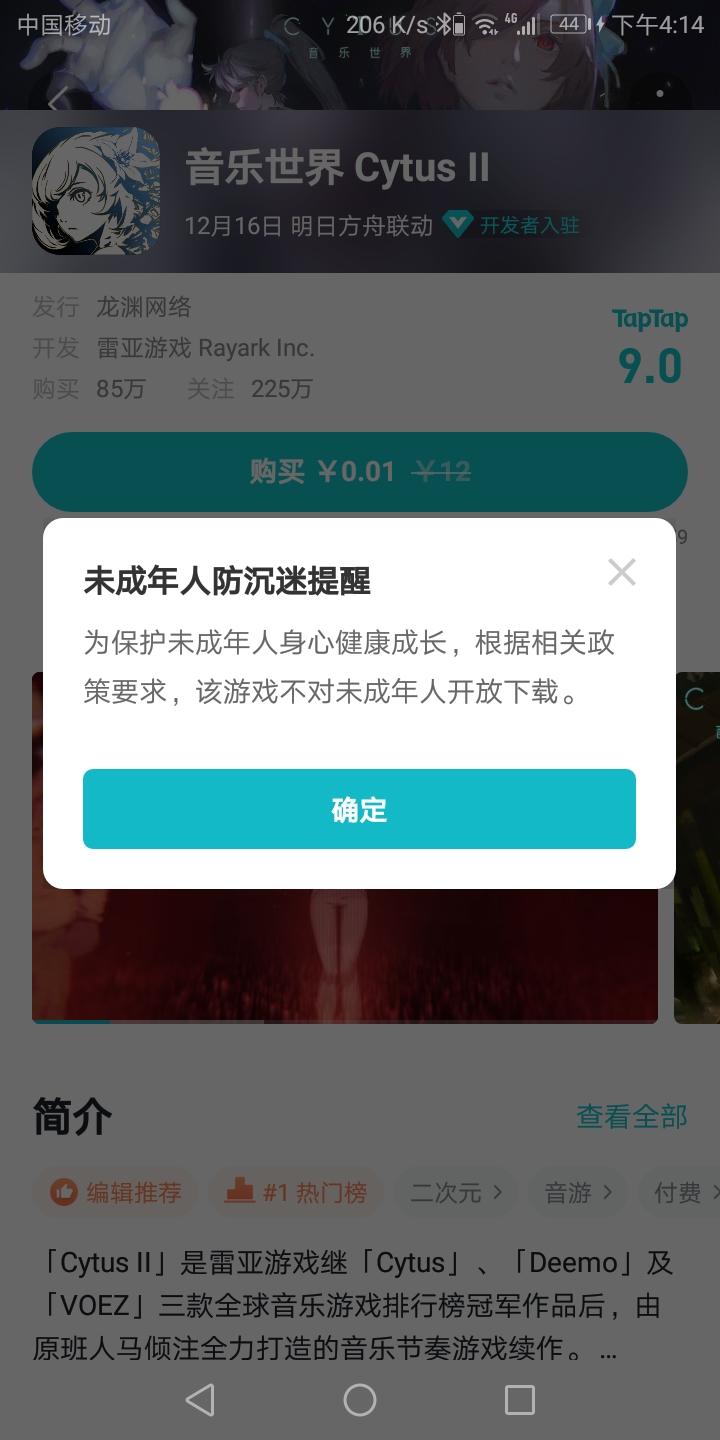Screen dimensions: 720x1440
Task: Tap the back arrow in the banner
Action: [x=58, y=100]
